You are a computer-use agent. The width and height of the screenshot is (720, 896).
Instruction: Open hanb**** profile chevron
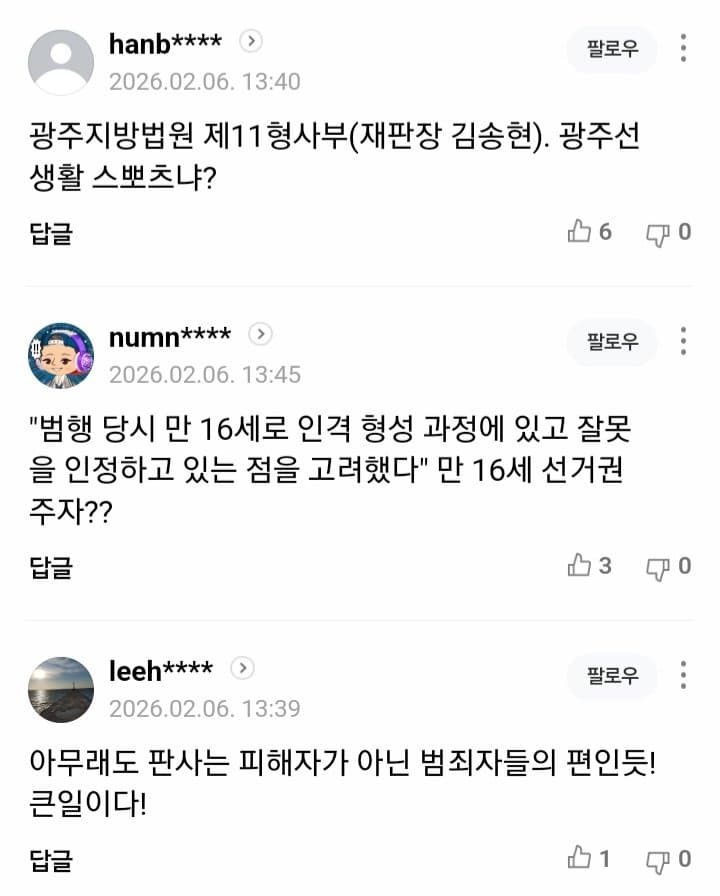click(253, 42)
